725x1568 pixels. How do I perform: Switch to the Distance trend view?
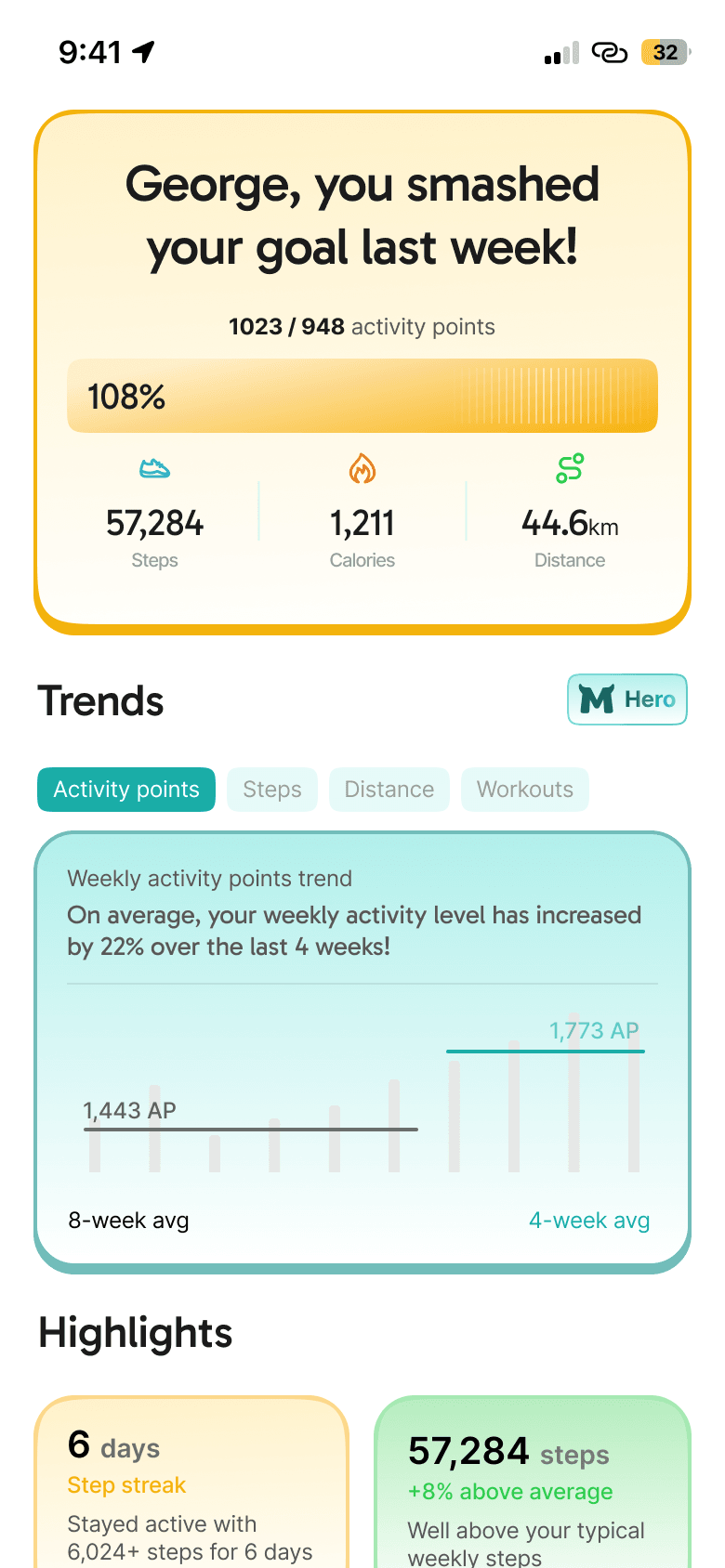click(x=389, y=789)
